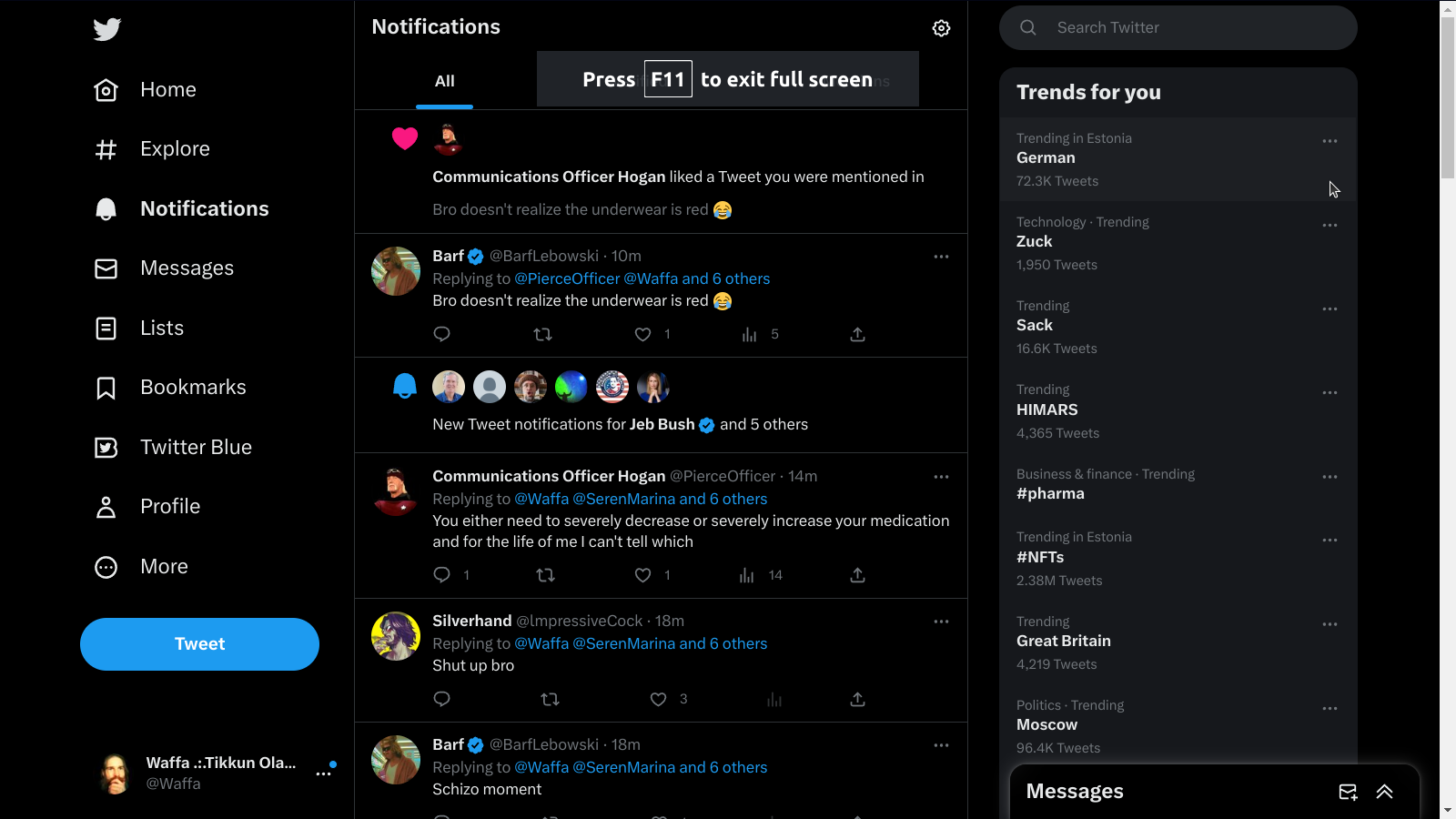Open more options on Barf's Schizo moment tweet
The width and height of the screenshot is (1456, 819).
click(x=941, y=745)
